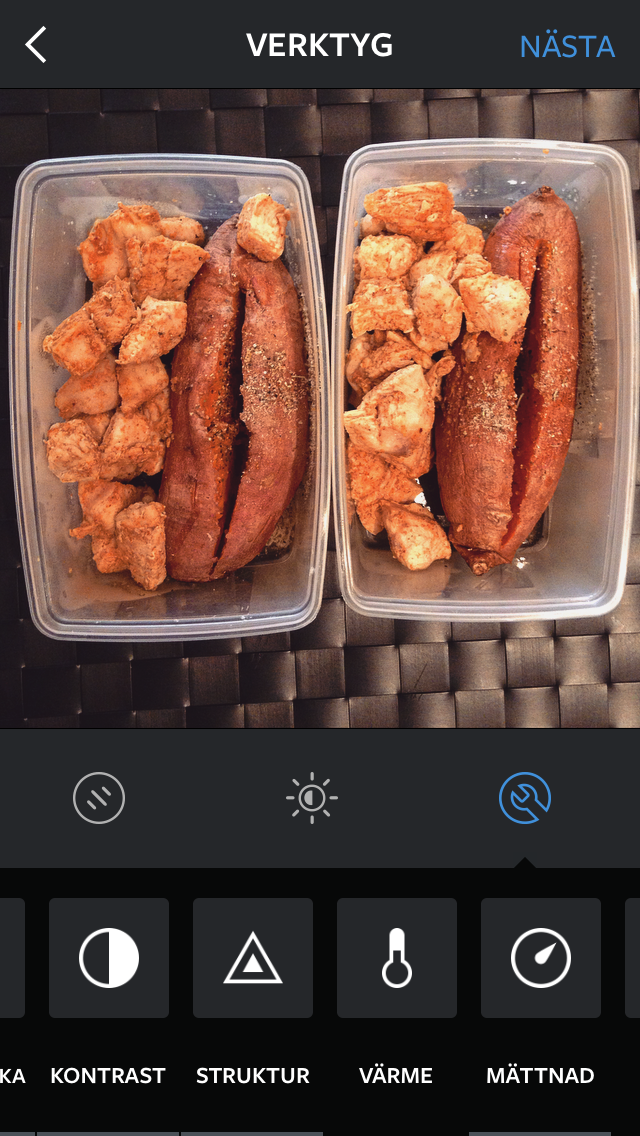Select the wrench tools tab

[525, 798]
